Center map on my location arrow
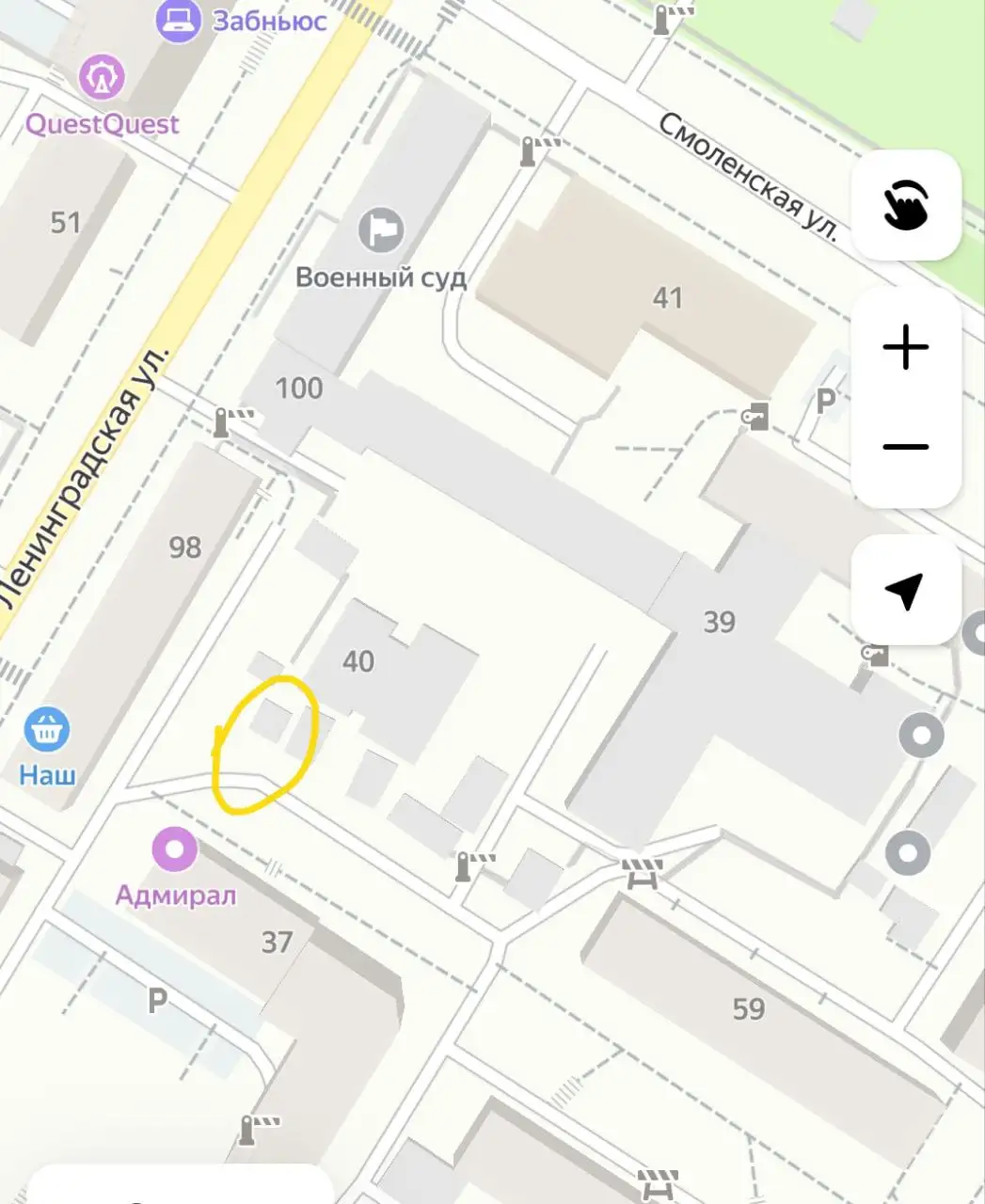 click(905, 590)
